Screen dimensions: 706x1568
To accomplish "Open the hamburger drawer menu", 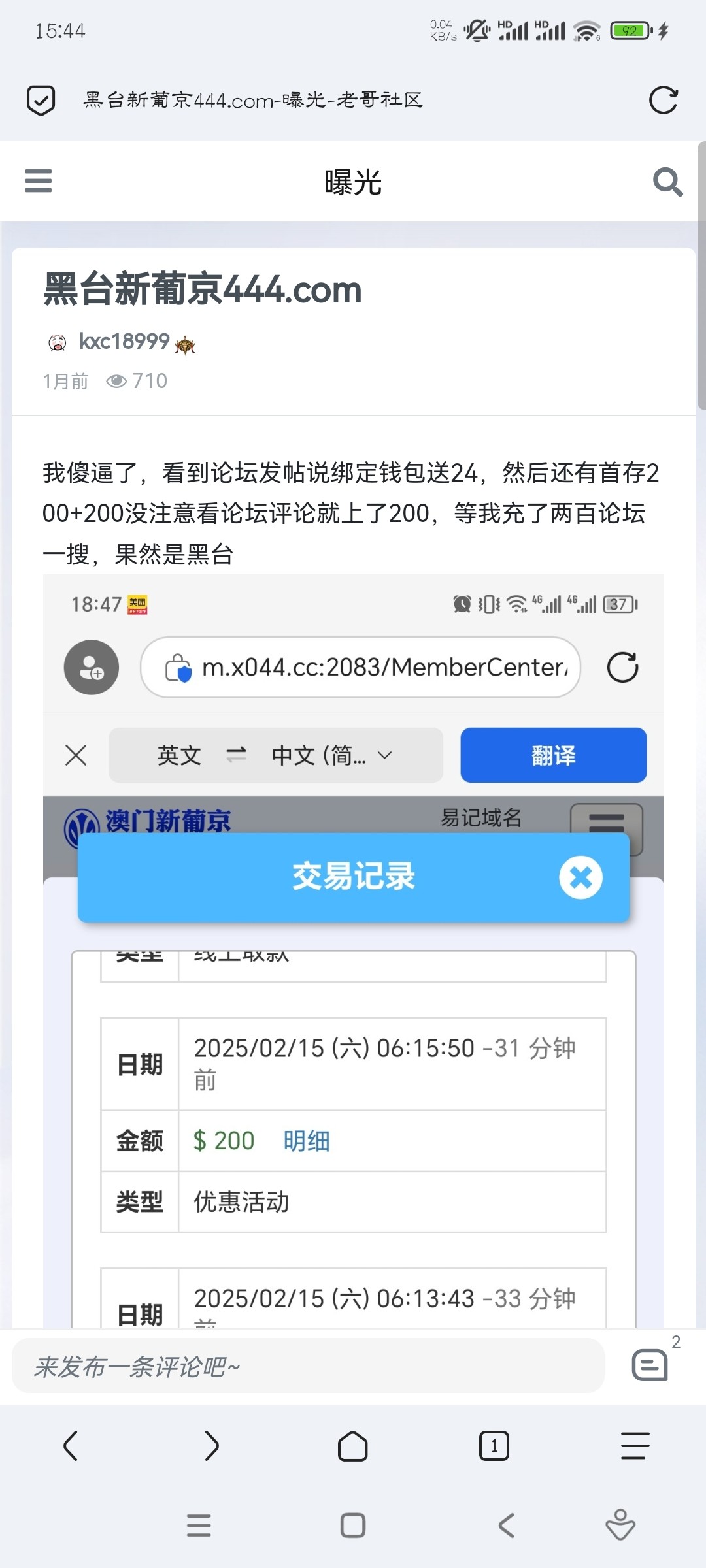I will click(x=39, y=181).
